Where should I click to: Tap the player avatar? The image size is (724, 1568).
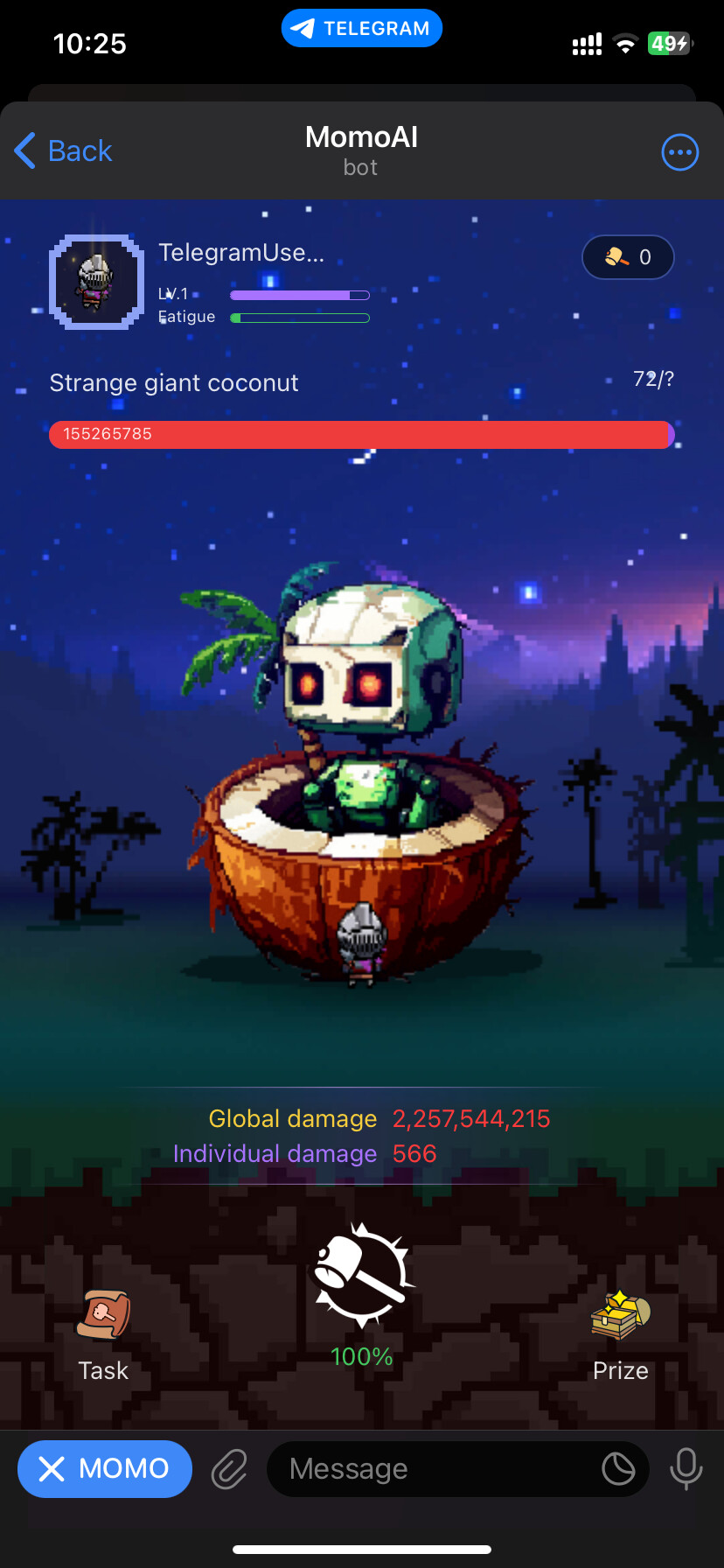[96, 282]
